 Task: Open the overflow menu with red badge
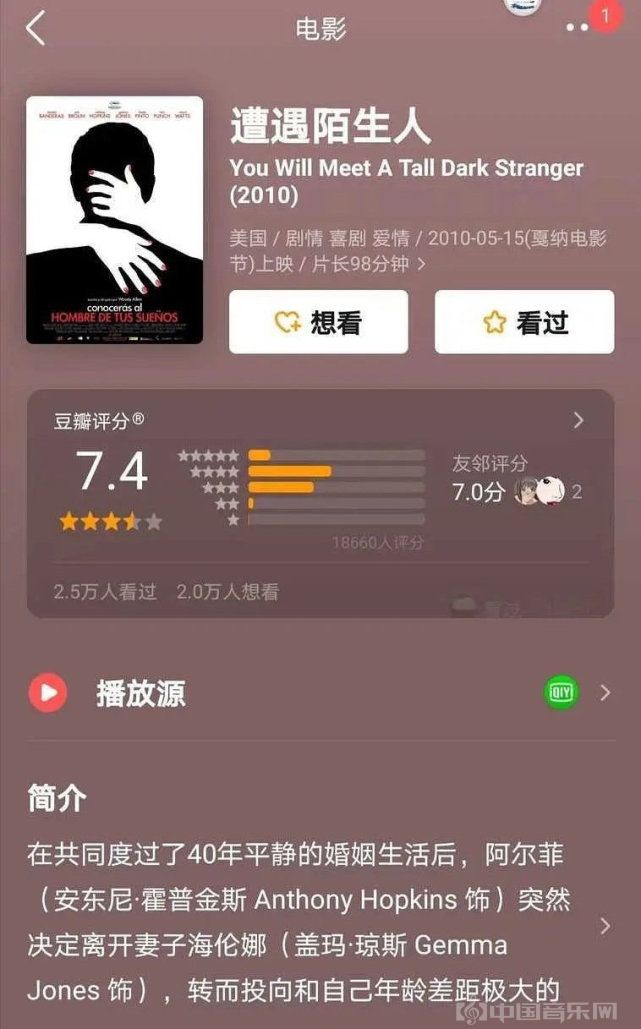pyautogui.click(x=579, y=27)
